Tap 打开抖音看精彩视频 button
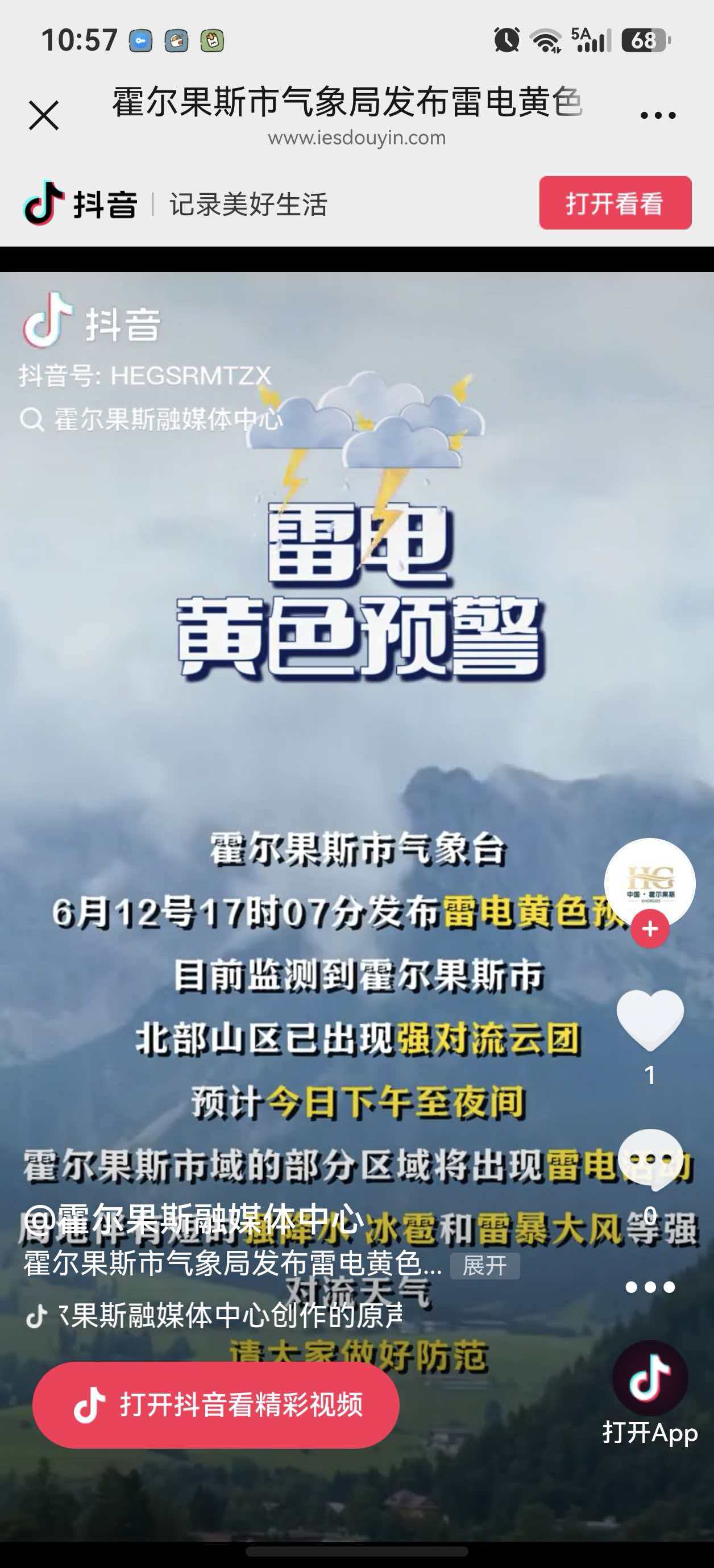Image resolution: width=714 pixels, height=1568 pixels. tap(216, 1404)
